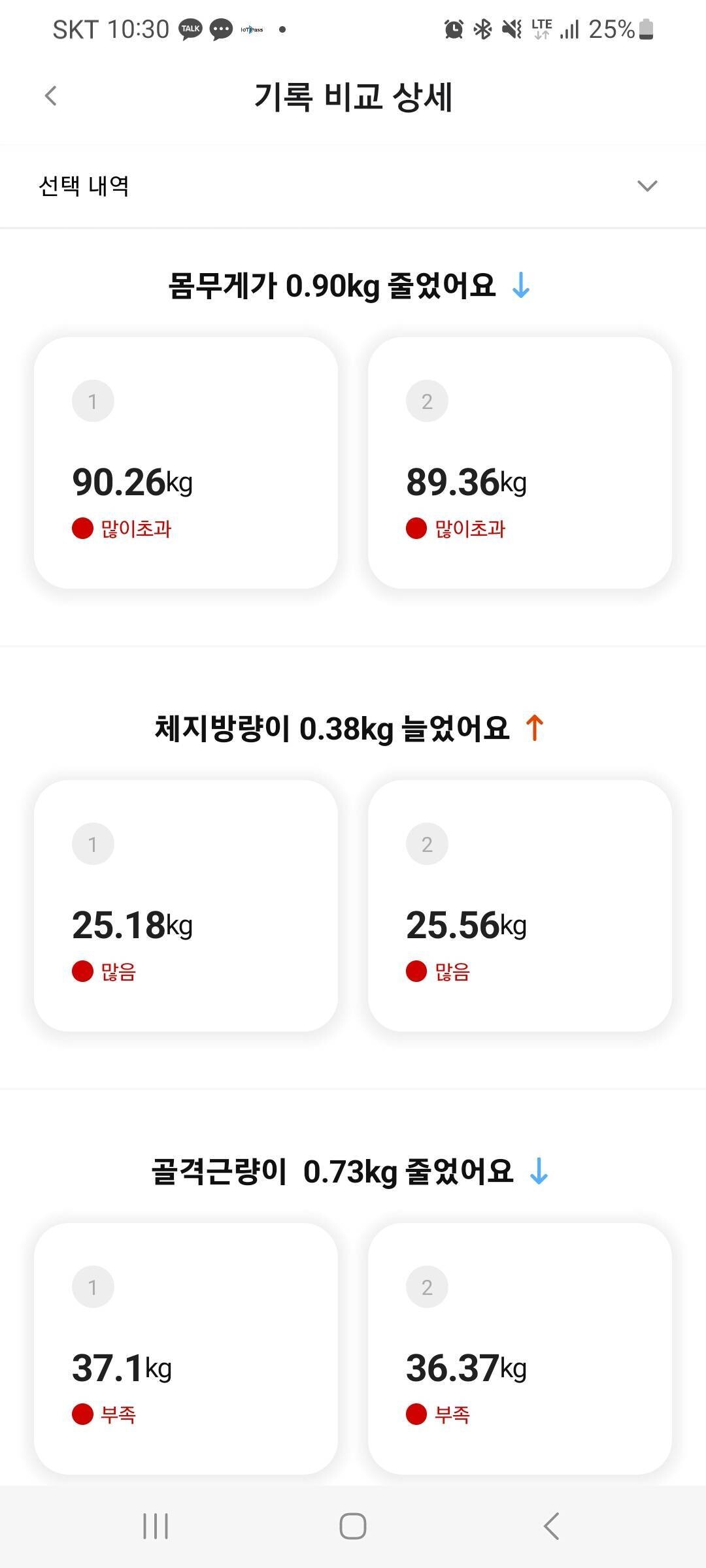Tap the muted sound status icon
Viewport: 706px width, 1568px height.
(x=513, y=28)
